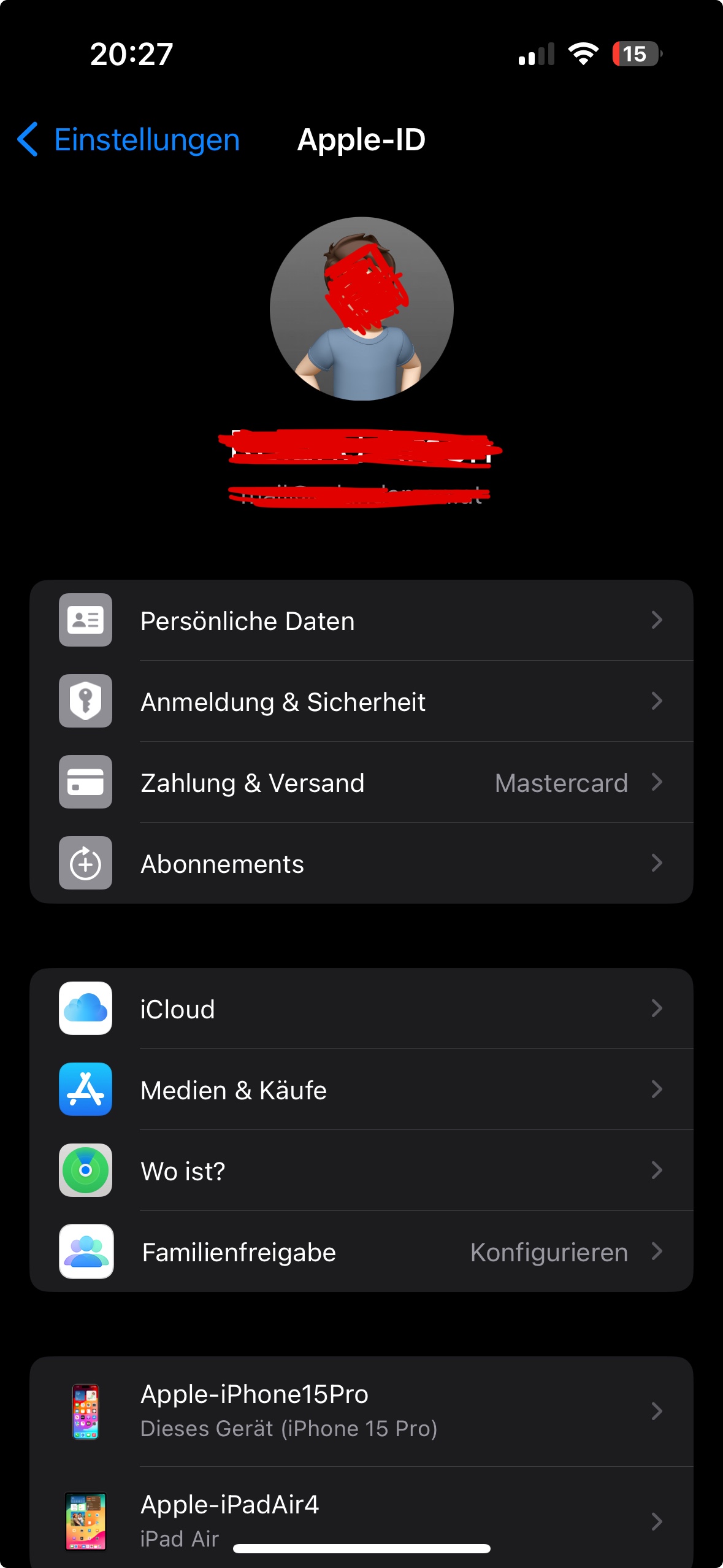This screenshot has height=1568, width=723.
Task: Tap the profile avatar picture
Action: tap(361, 309)
